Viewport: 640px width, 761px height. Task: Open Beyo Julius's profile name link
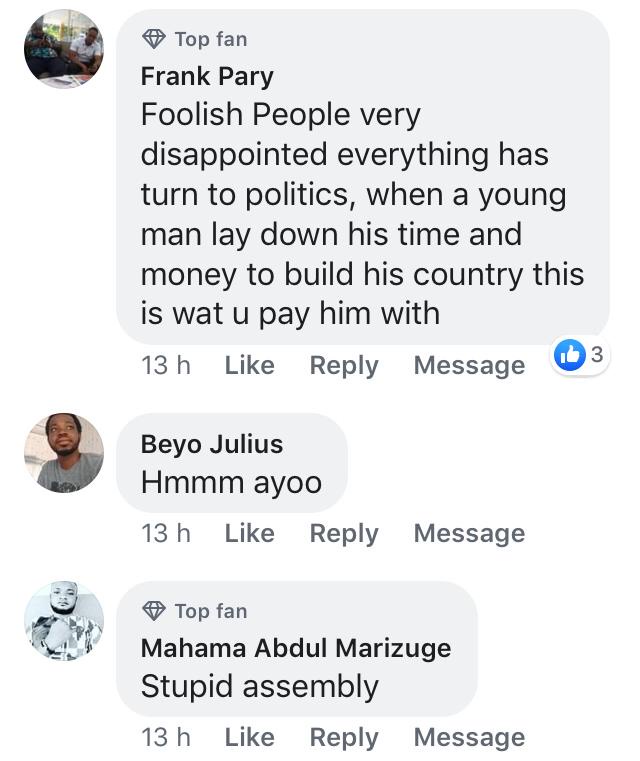(212, 444)
